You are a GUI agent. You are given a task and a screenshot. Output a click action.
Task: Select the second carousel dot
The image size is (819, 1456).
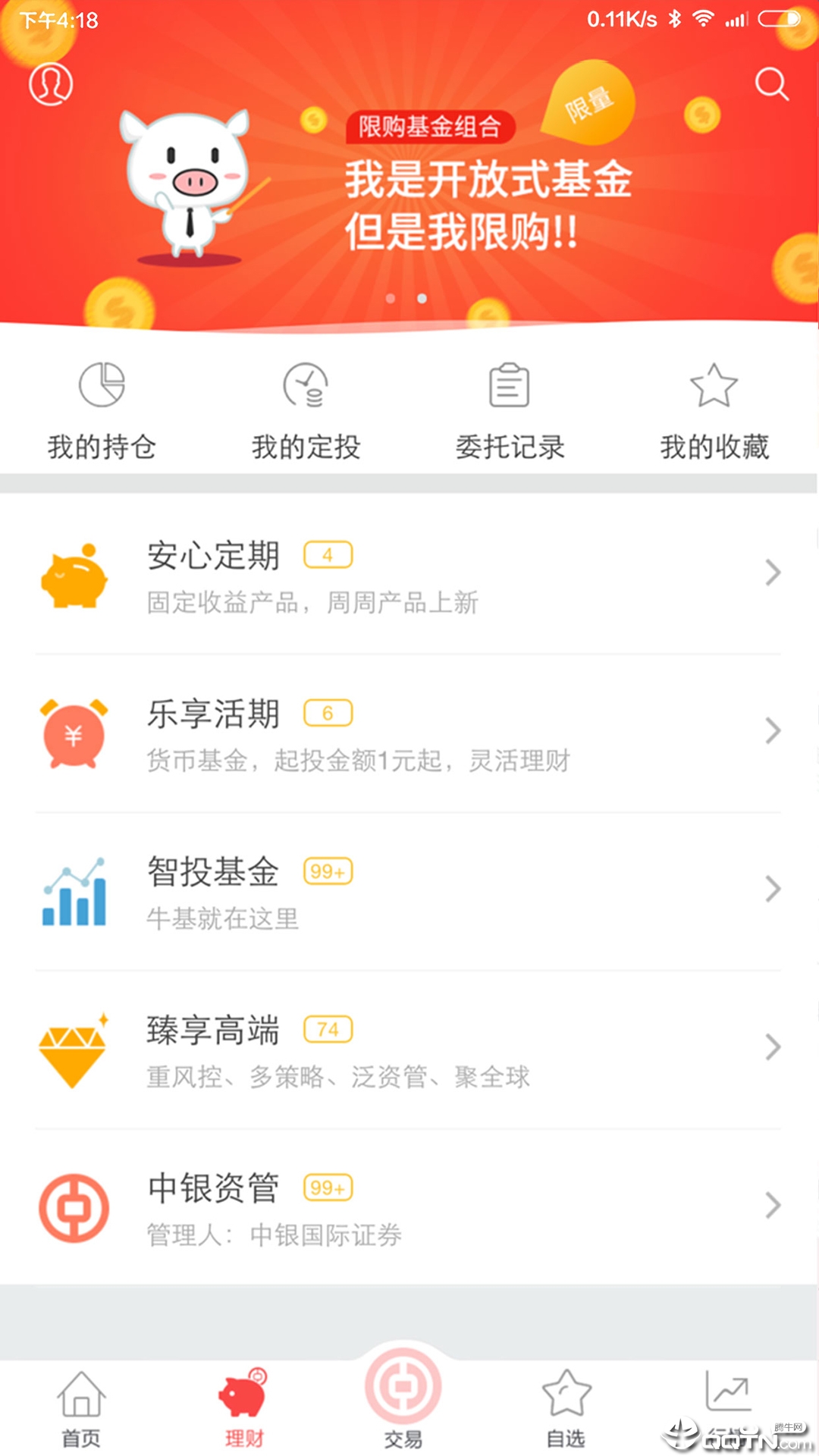point(422,299)
